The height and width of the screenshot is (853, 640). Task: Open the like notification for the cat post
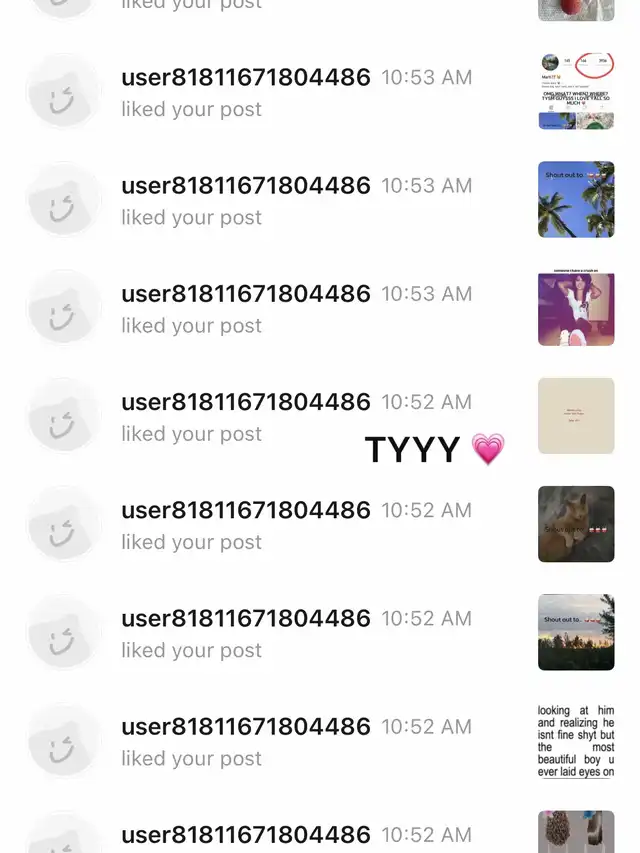(x=295, y=525)
